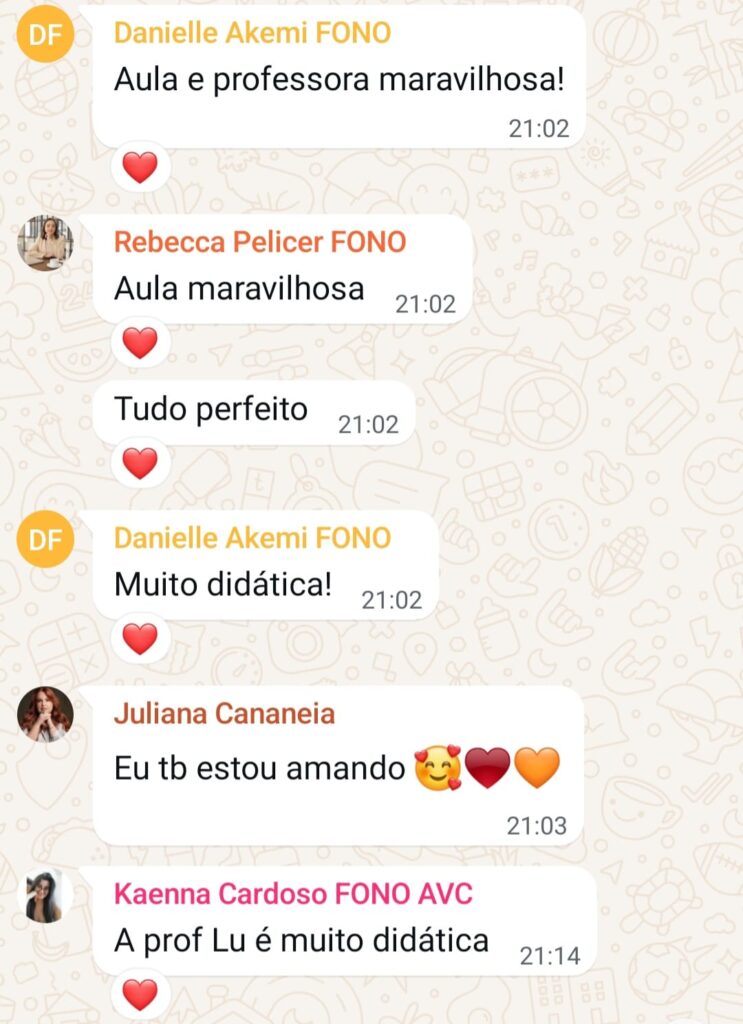Screen dimensions: 743x1024
Task: Tap the sender name Juliana Cananeia
Action: coord(224,714)
